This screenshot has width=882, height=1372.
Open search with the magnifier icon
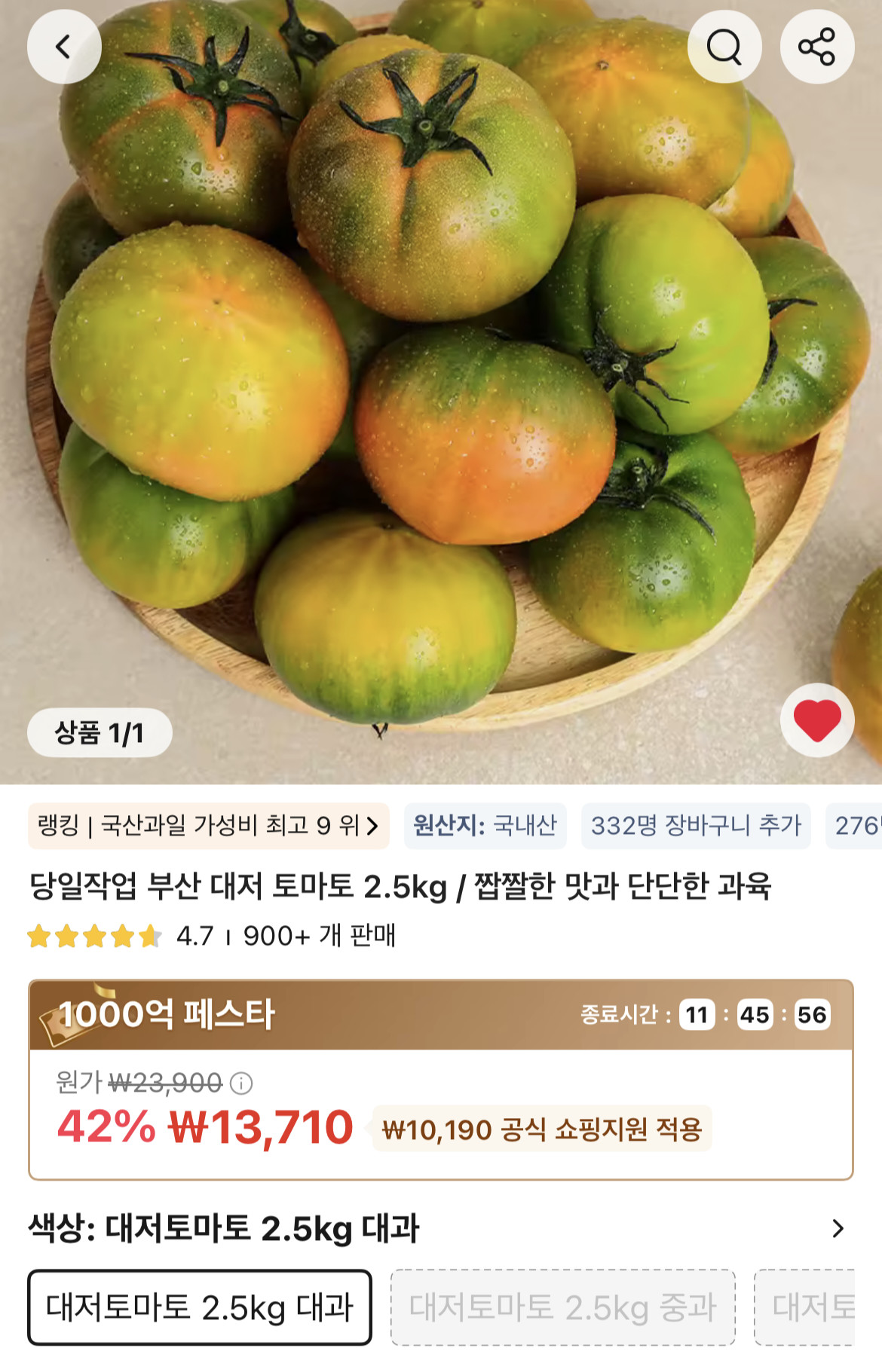click(x=724, y=47)
